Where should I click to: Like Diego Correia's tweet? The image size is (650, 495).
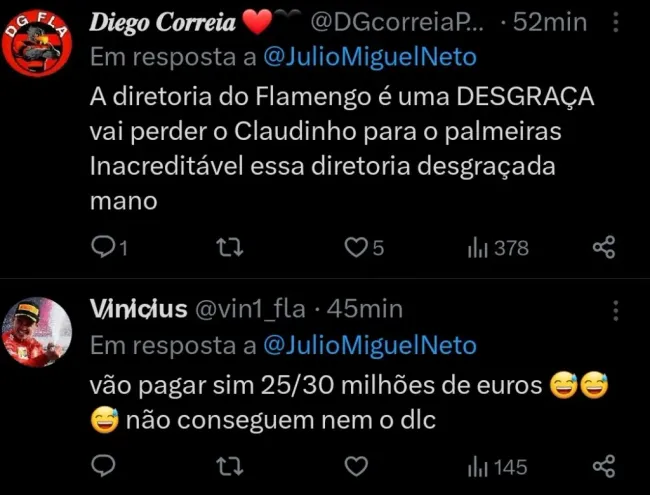pos(356,247)
